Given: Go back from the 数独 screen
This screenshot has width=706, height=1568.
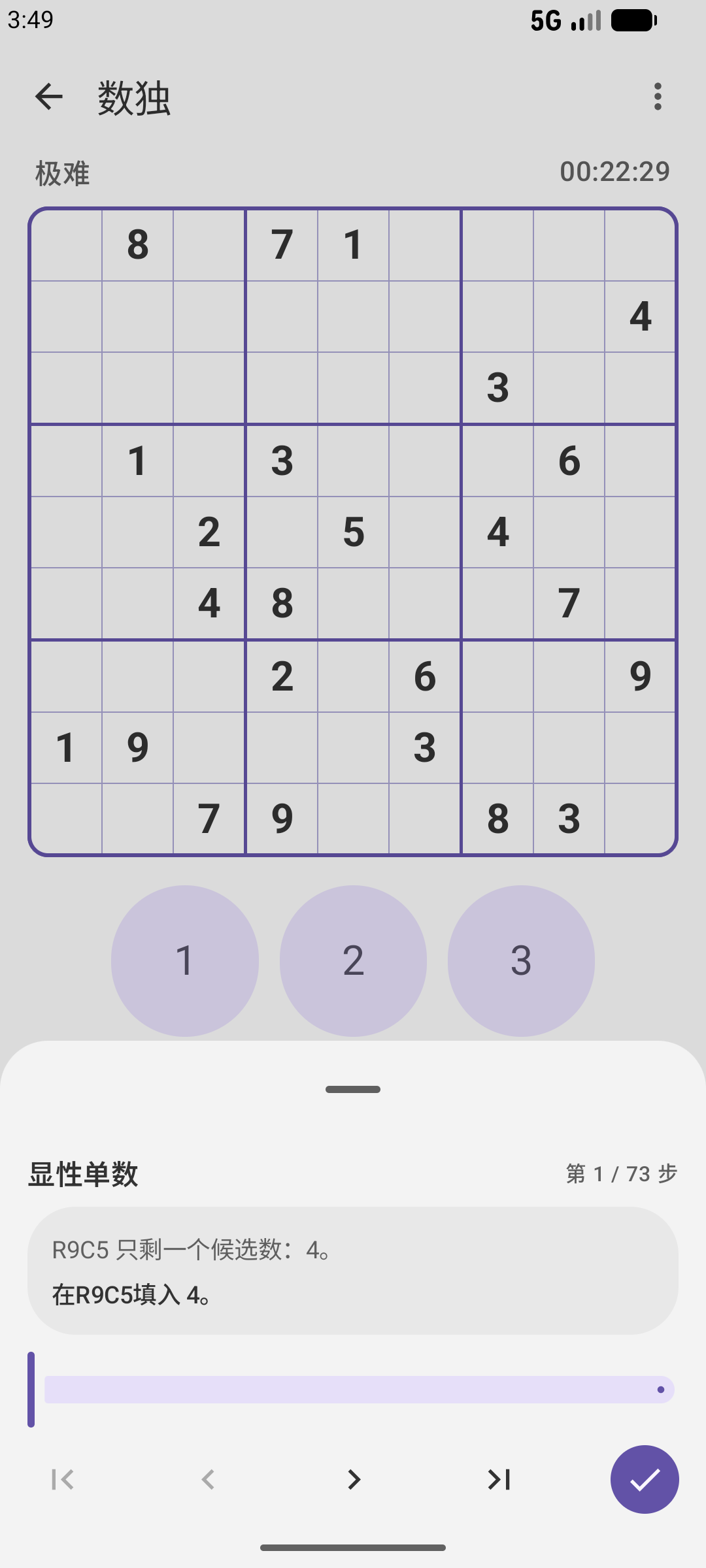Looking at the screenshot, I should pos(49,97).
